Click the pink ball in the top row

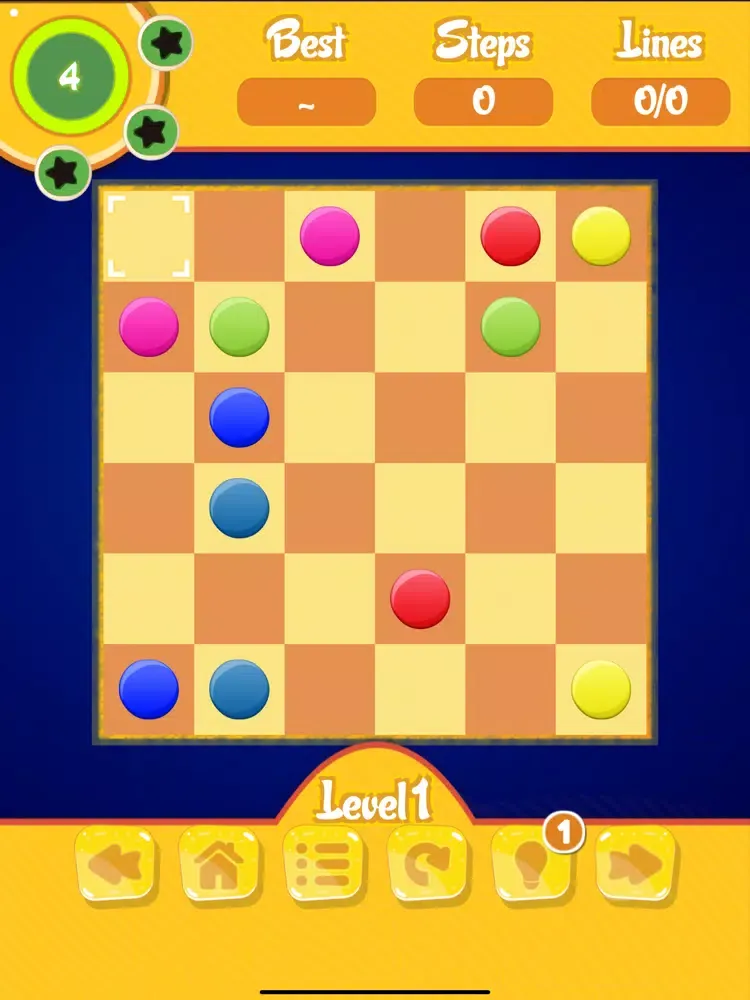tap(330, 234)
